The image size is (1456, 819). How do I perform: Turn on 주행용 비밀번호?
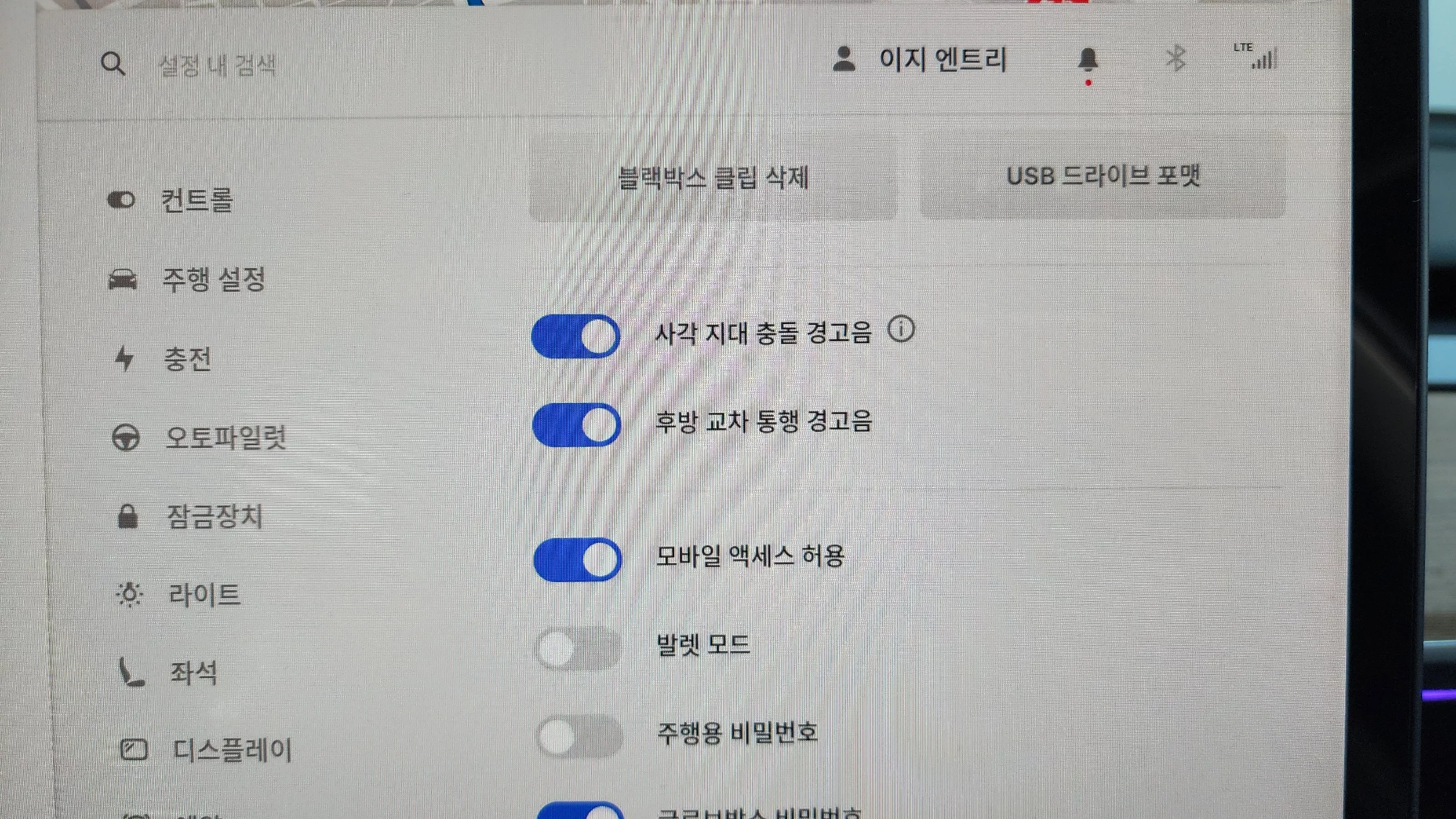580,736
